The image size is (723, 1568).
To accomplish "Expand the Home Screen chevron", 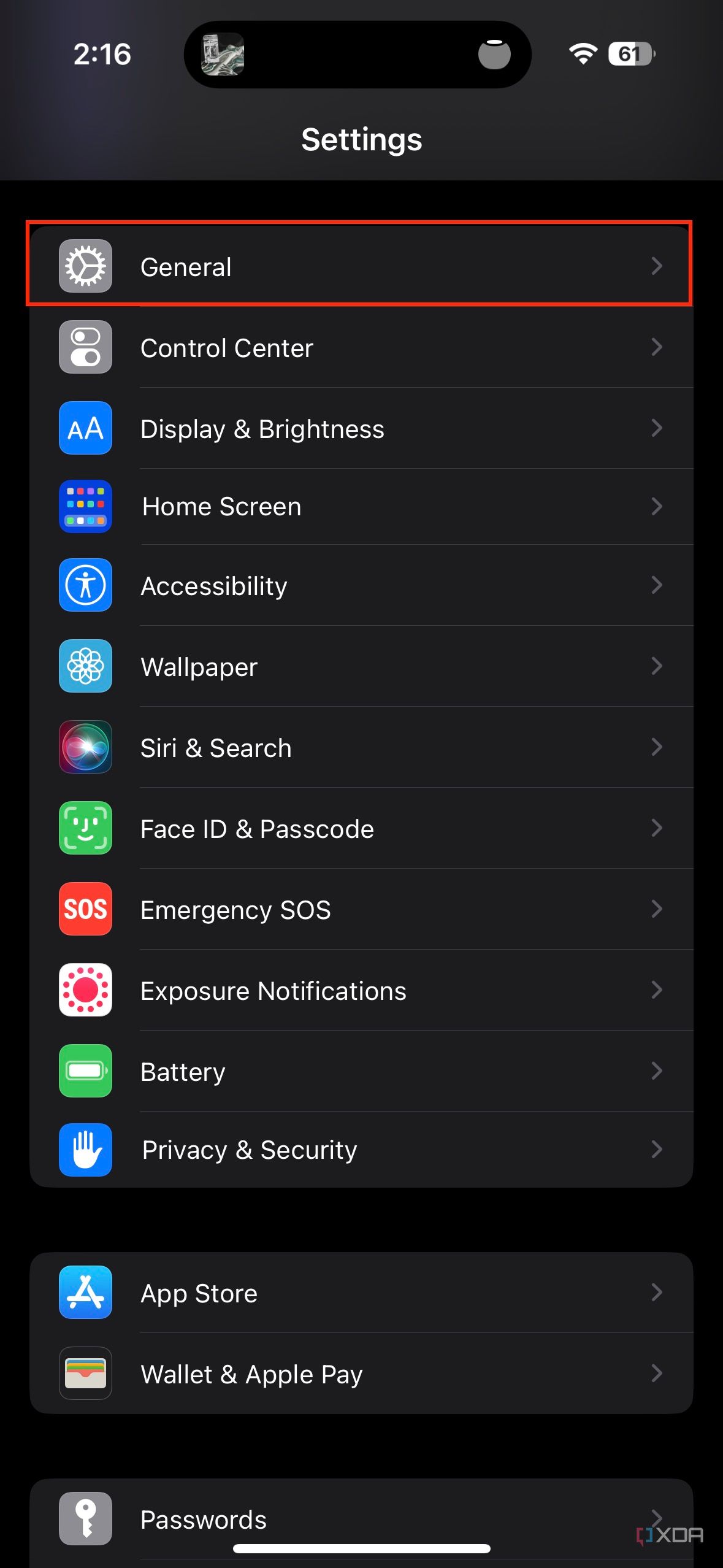I will point(657,506).
